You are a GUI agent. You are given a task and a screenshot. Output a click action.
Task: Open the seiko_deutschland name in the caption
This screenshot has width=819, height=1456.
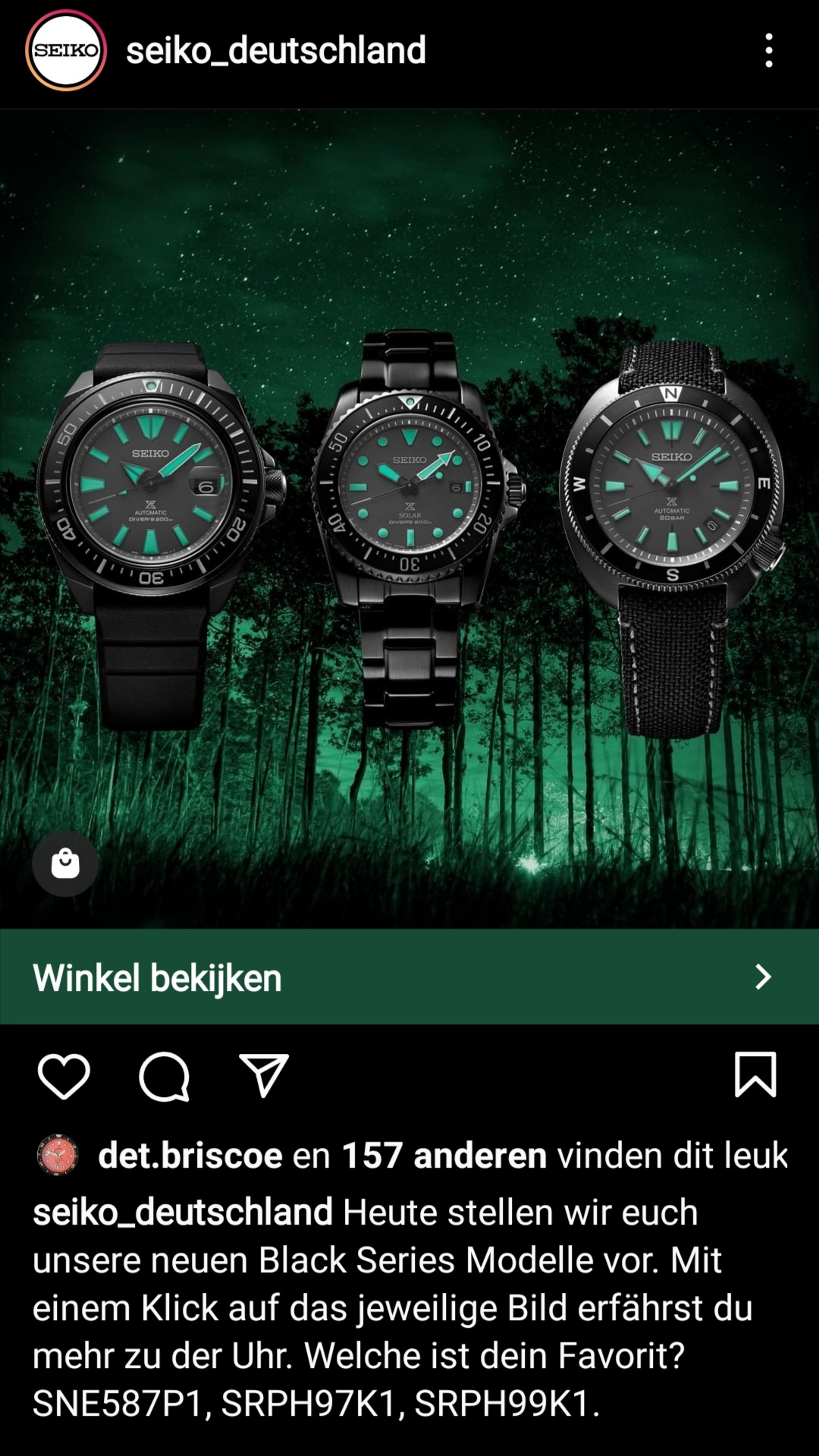tap(183, 1212)
